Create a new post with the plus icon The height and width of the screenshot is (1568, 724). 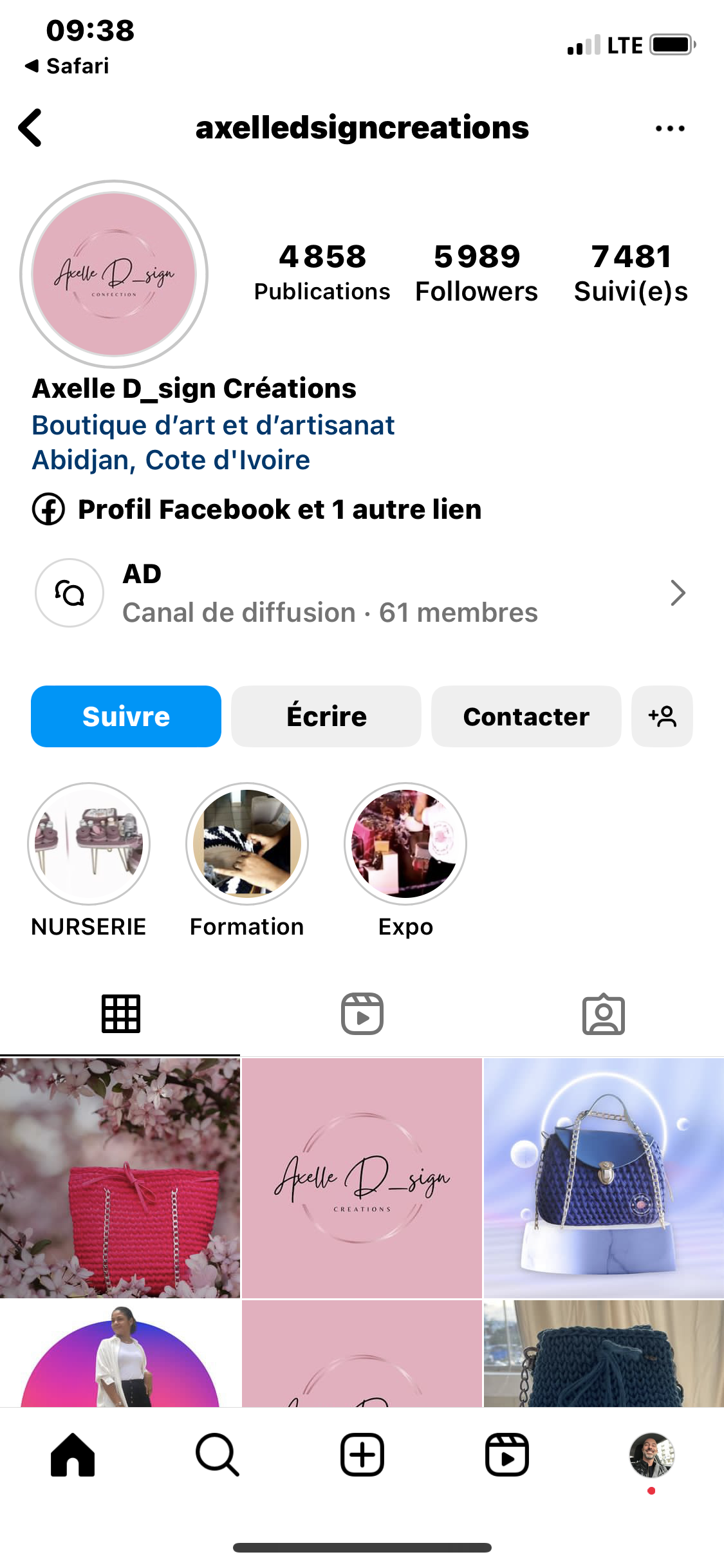click(362, 1455)
